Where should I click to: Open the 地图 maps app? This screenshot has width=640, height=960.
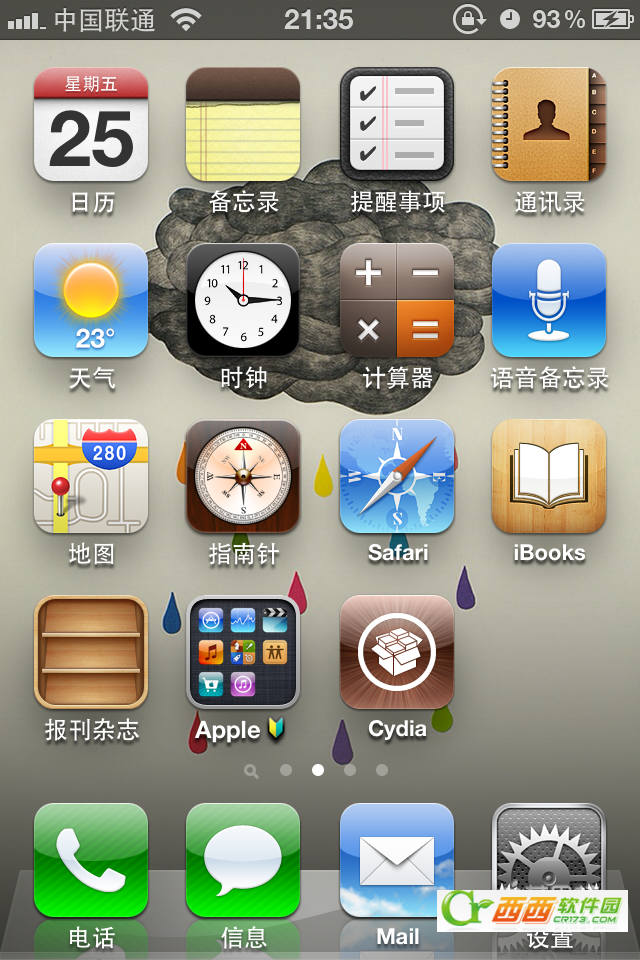click(91, 477)
